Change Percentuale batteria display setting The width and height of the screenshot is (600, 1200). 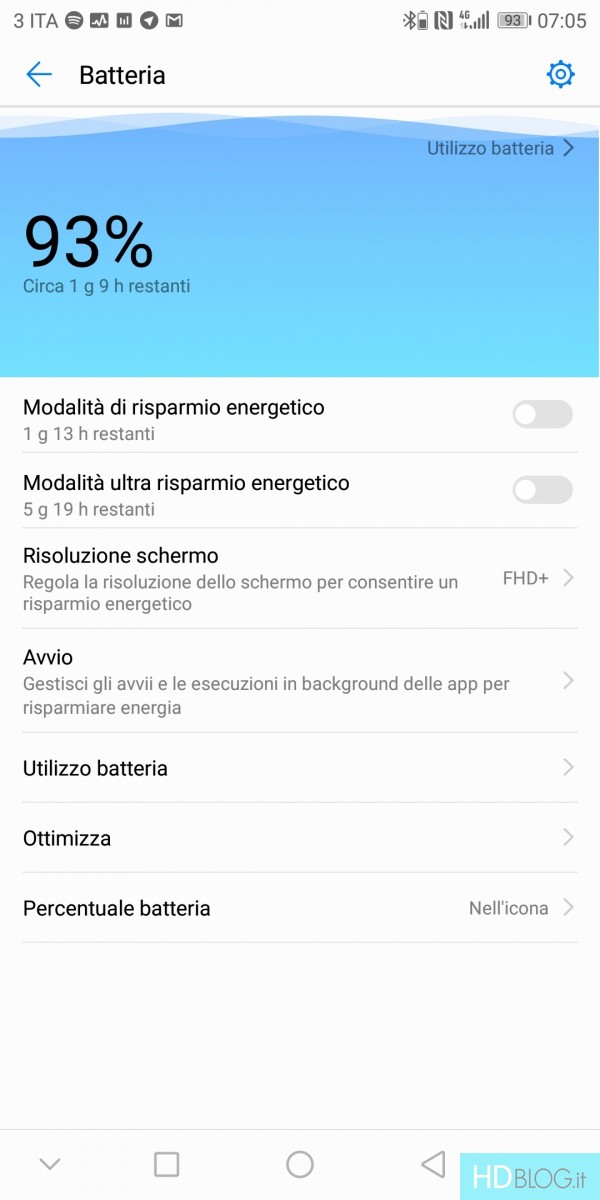(x=300, y=908)
